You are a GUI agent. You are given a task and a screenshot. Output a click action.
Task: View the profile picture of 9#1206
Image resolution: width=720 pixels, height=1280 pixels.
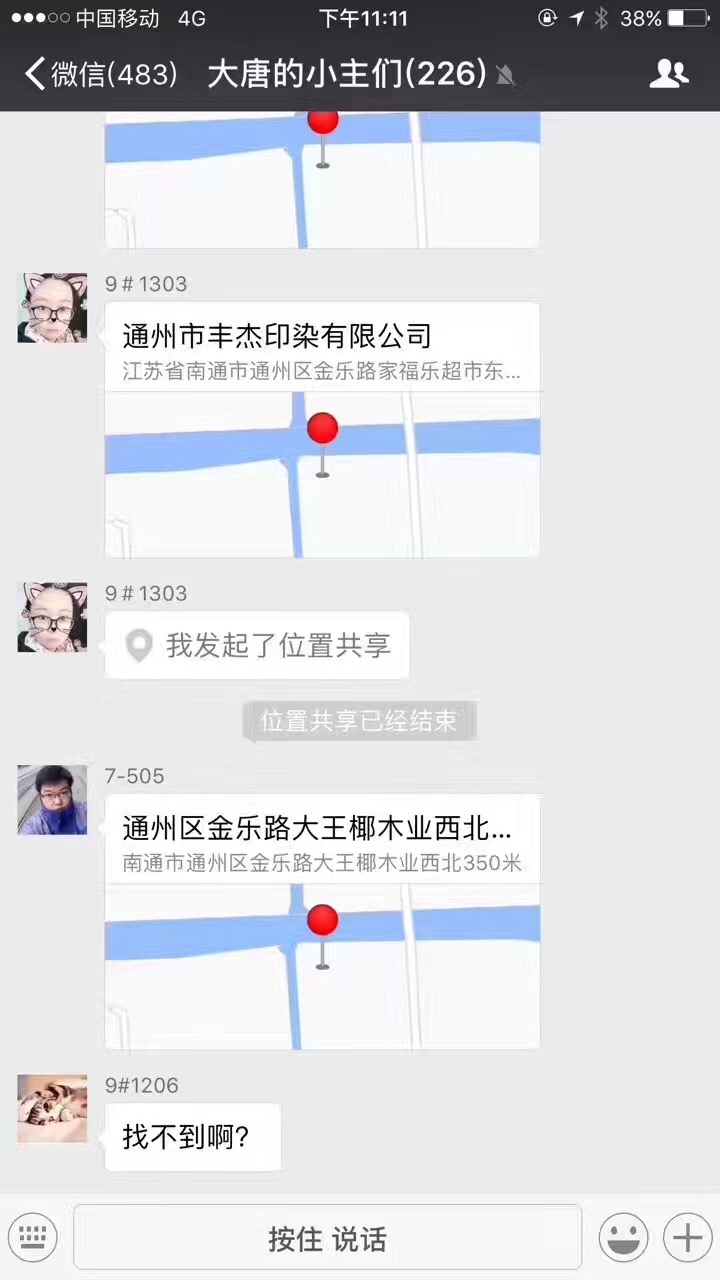[52, 1109]
